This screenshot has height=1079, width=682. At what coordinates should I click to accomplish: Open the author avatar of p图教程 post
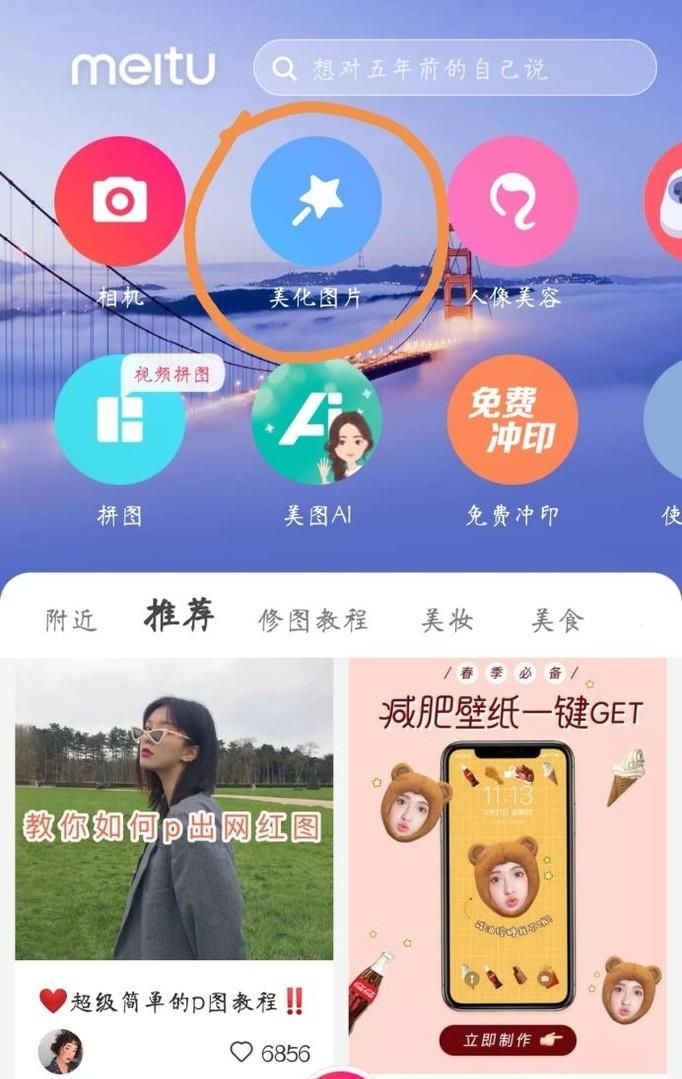pos(60,1051)
